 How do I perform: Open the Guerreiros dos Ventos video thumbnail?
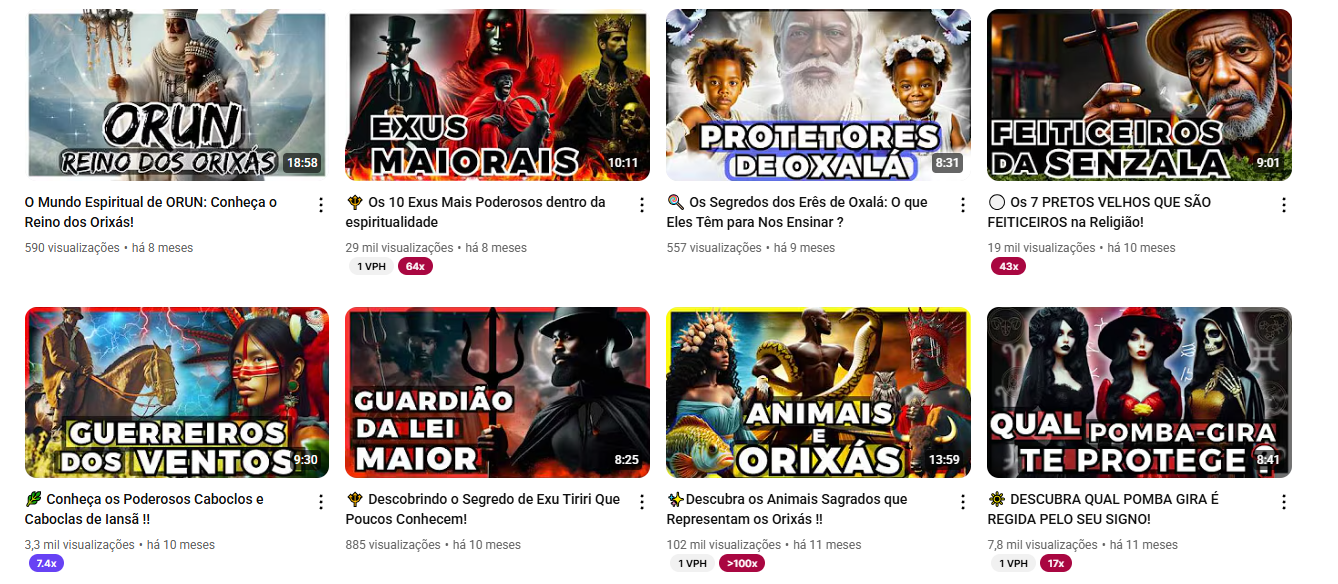point(176,392)
